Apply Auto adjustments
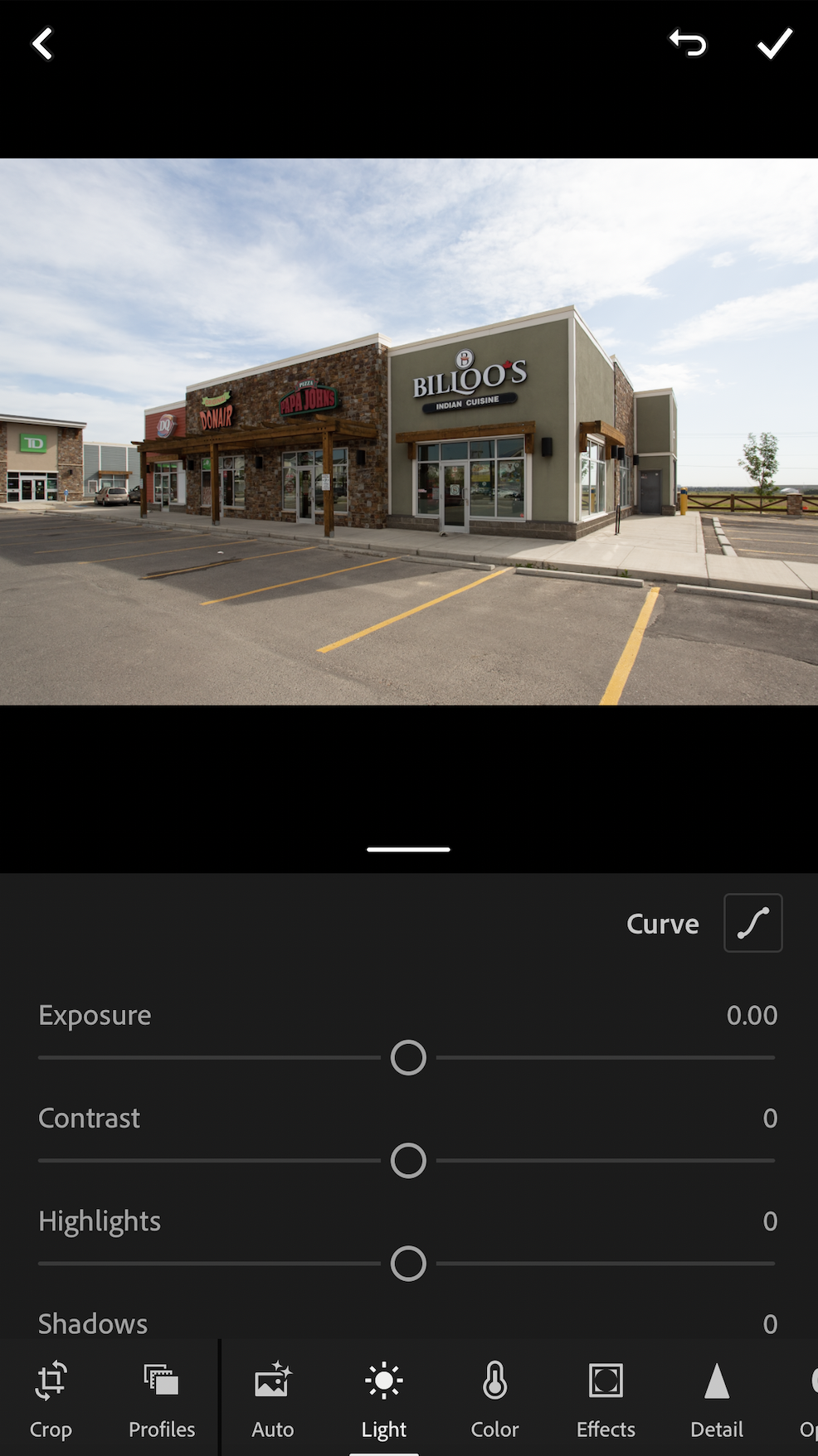Screen dimensions: 818x1456 (272, 1398)
